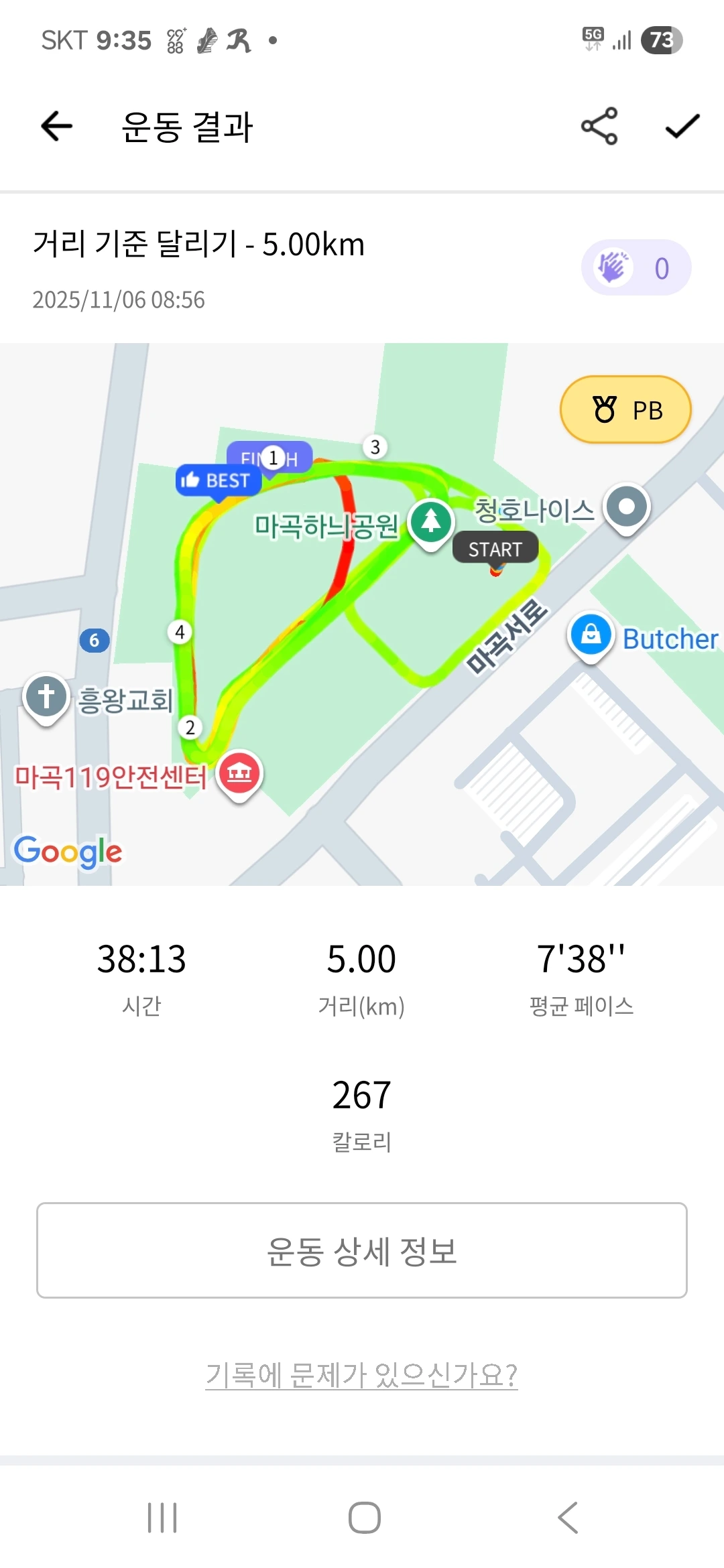Tap the 기록에 문제가 있으신가요? link
This screenshot has width=724, height=1568.
click(362, 1375)
